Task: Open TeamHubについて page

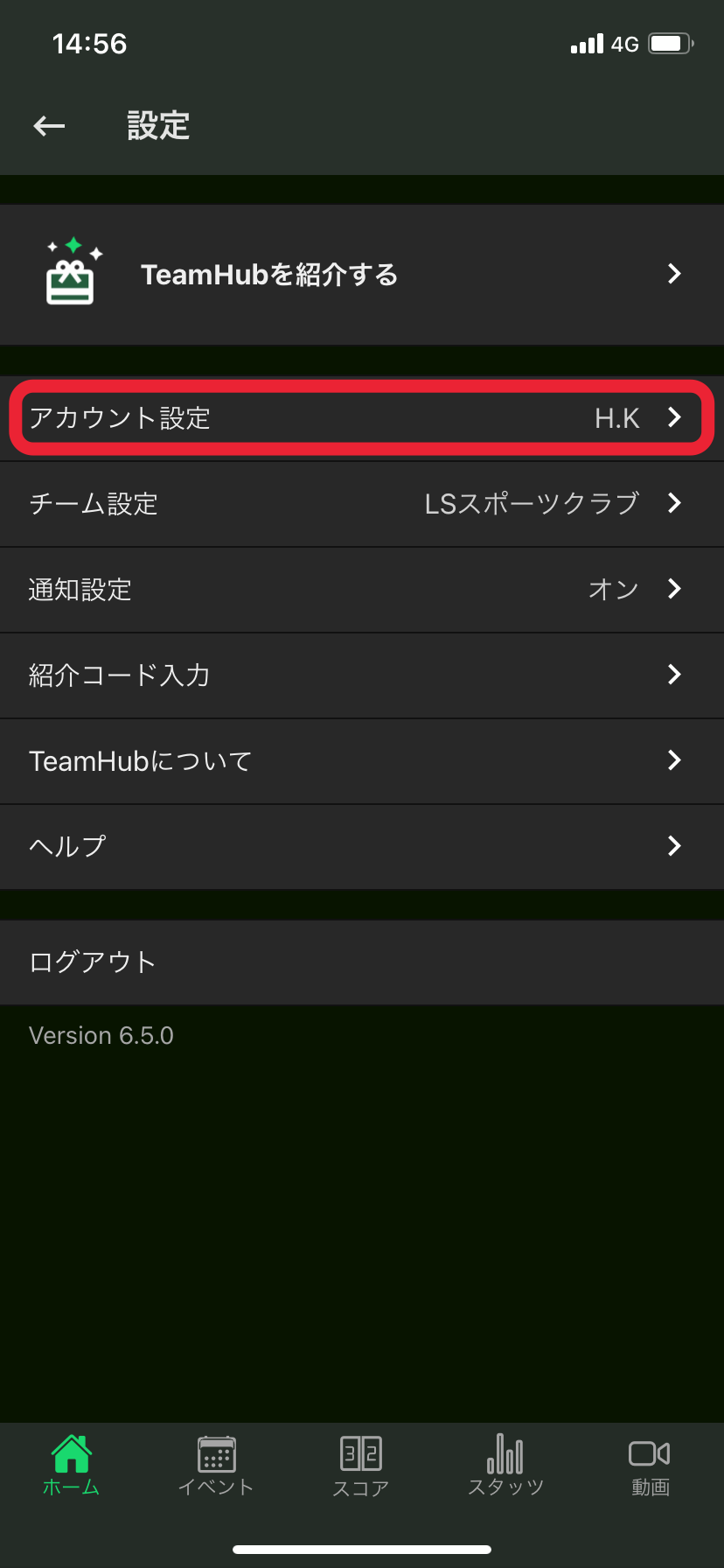Action: coord(362,761)
